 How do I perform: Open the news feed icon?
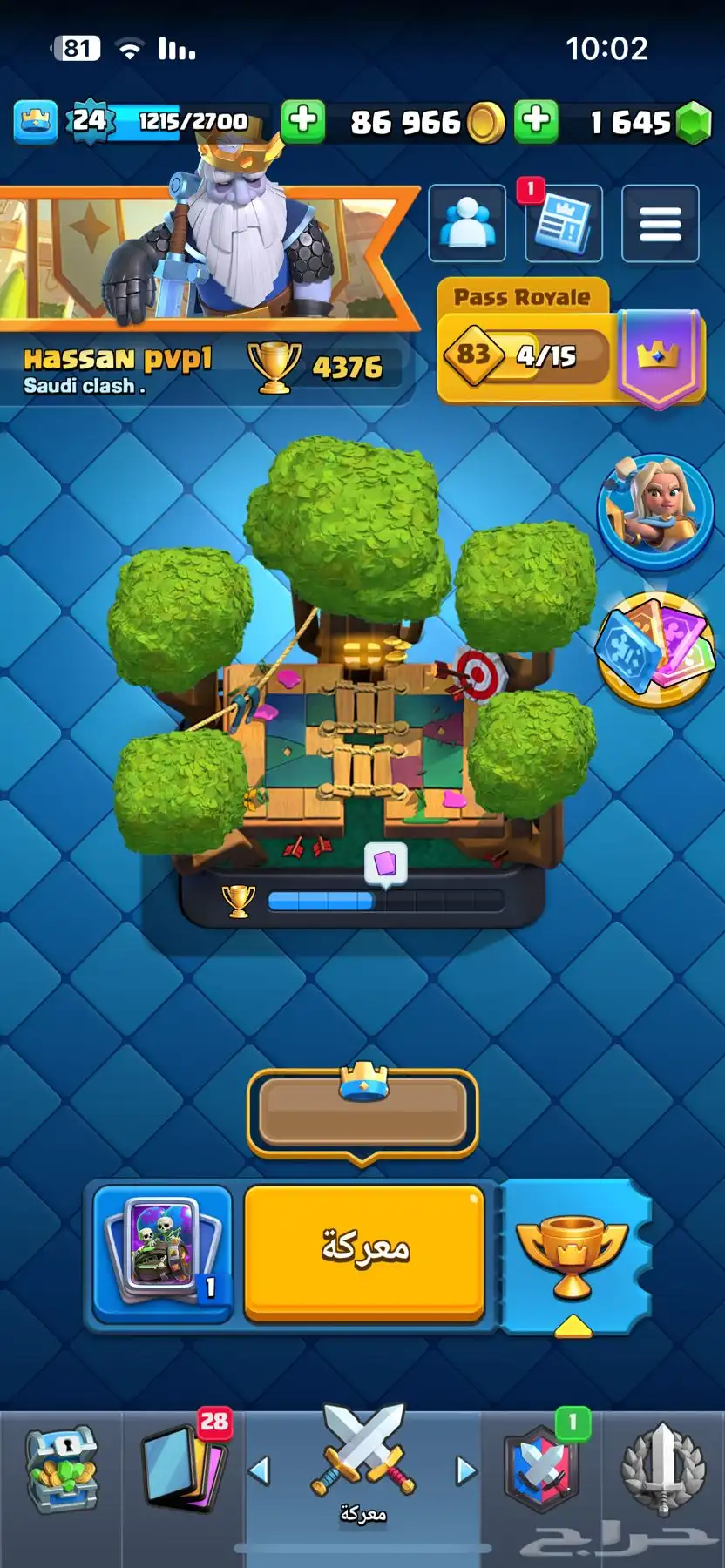[x=563, y=223]
